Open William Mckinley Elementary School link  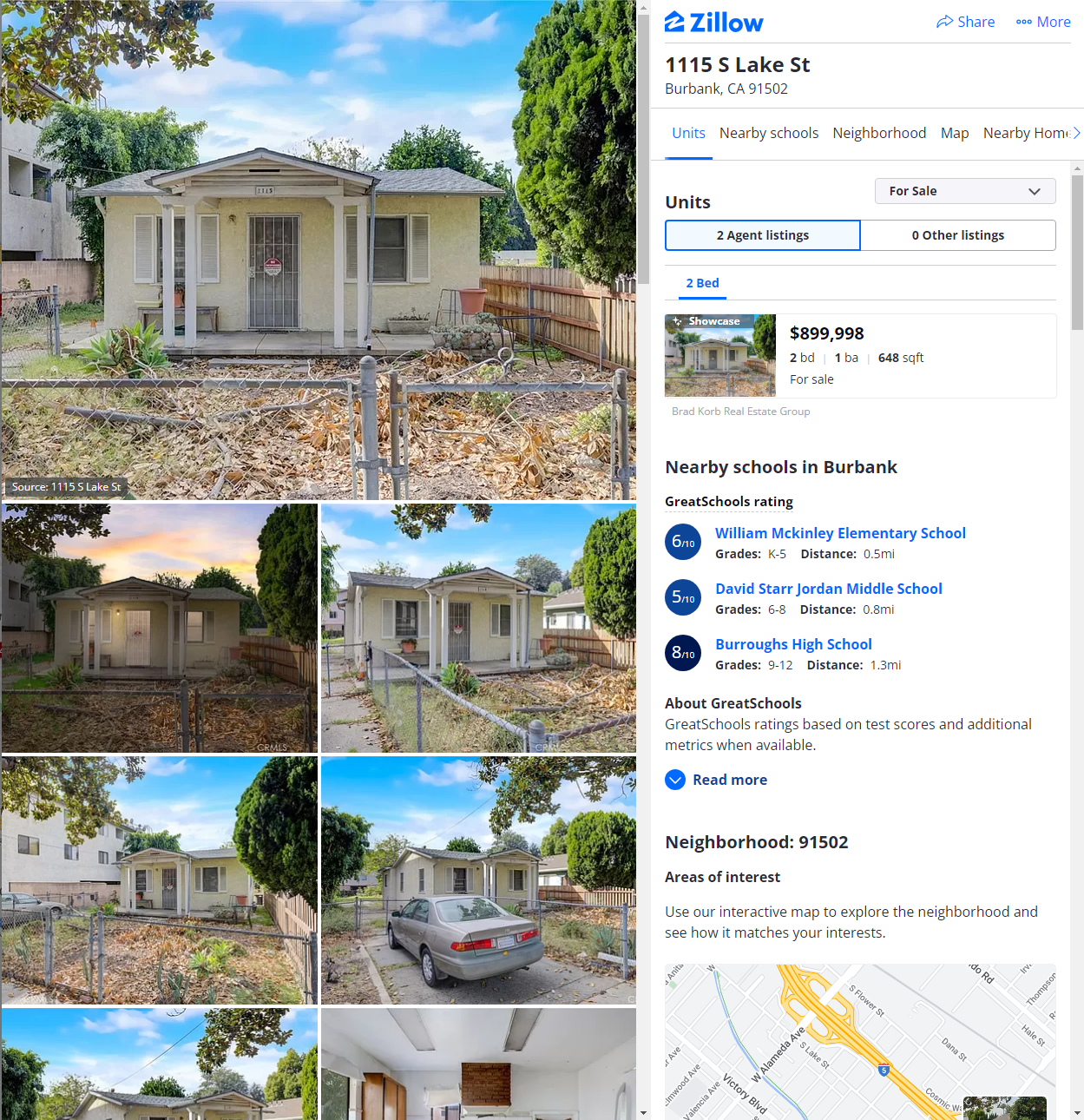click(x=840, y=533)
